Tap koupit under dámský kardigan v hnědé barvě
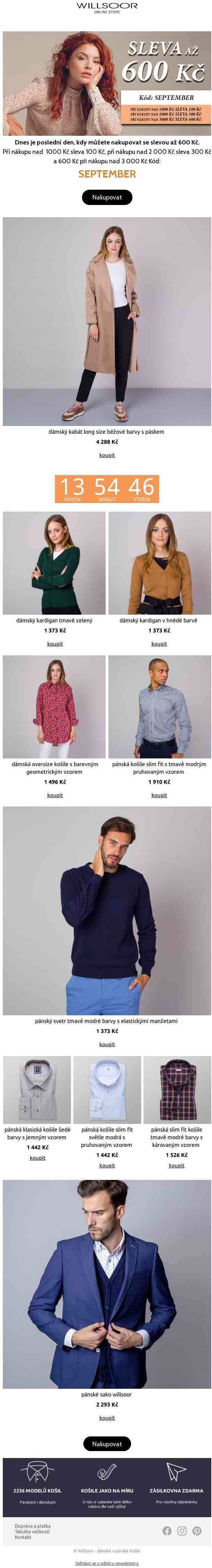 [159, 644]
